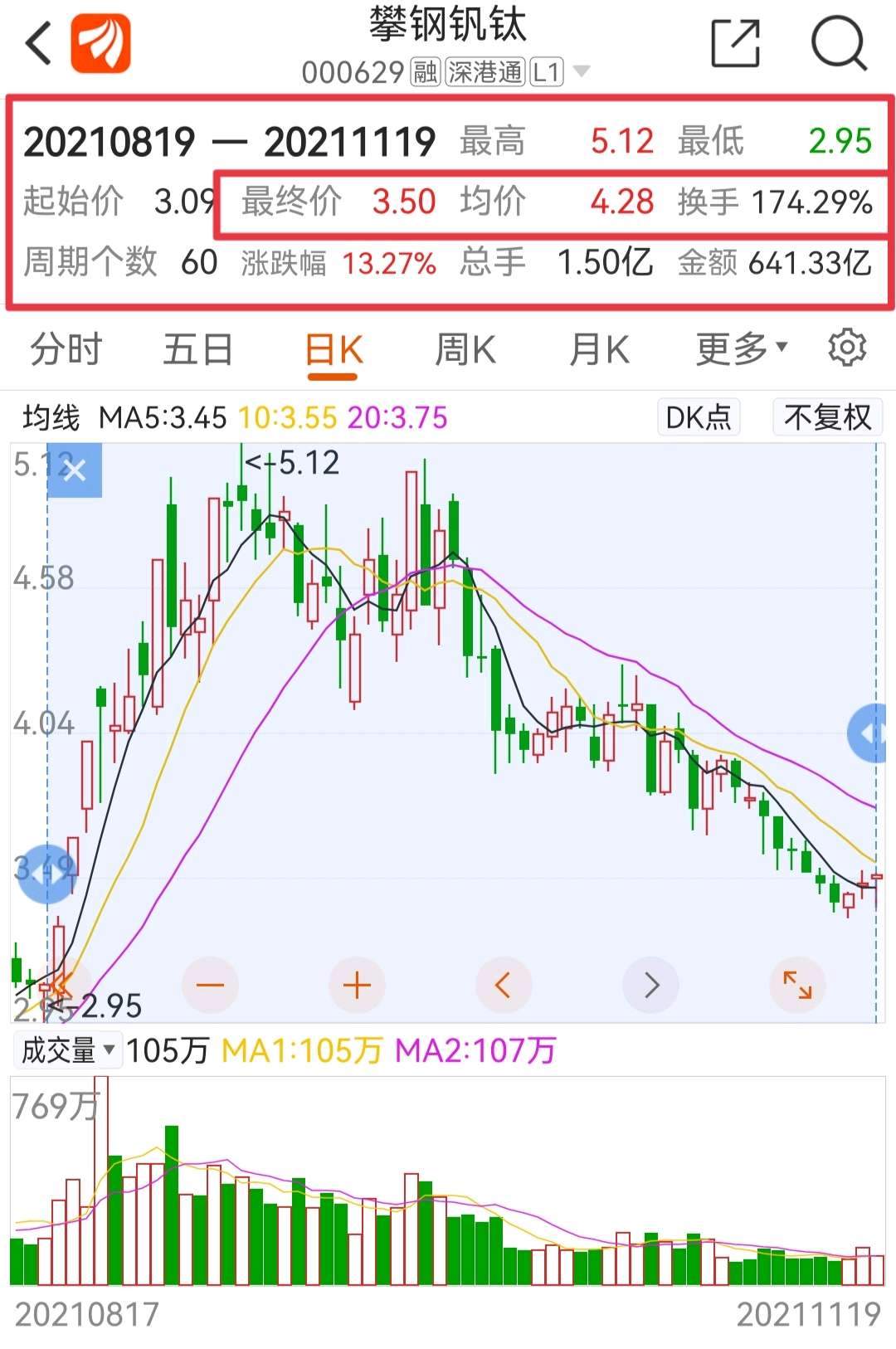Image resolution: width=896 pixels, height=1349 pixels.
Task: Open the 成交量 indicator dropdown
Action: 66,1050
